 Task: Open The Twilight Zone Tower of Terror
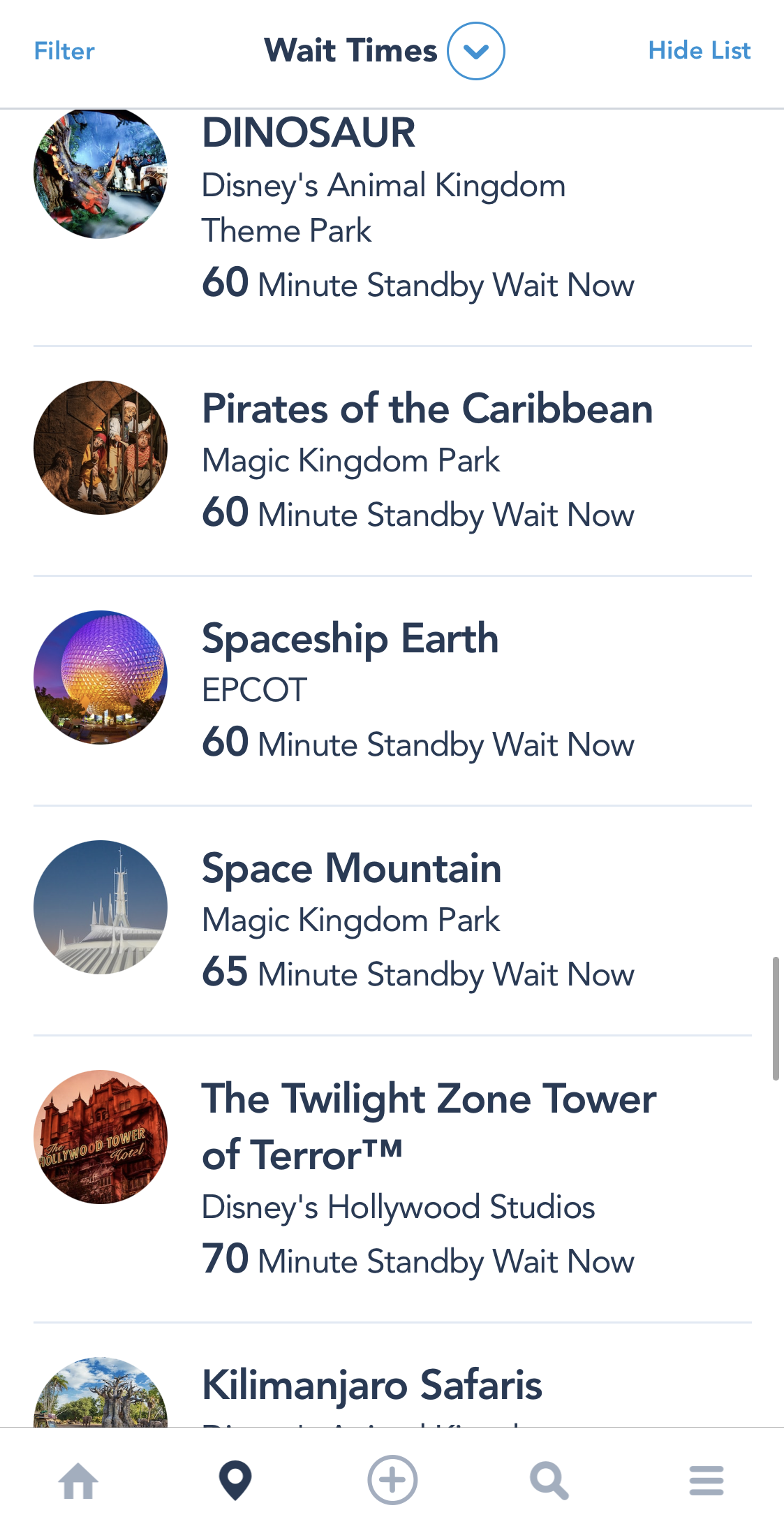pyautogui.click(x=391, y=1178)
